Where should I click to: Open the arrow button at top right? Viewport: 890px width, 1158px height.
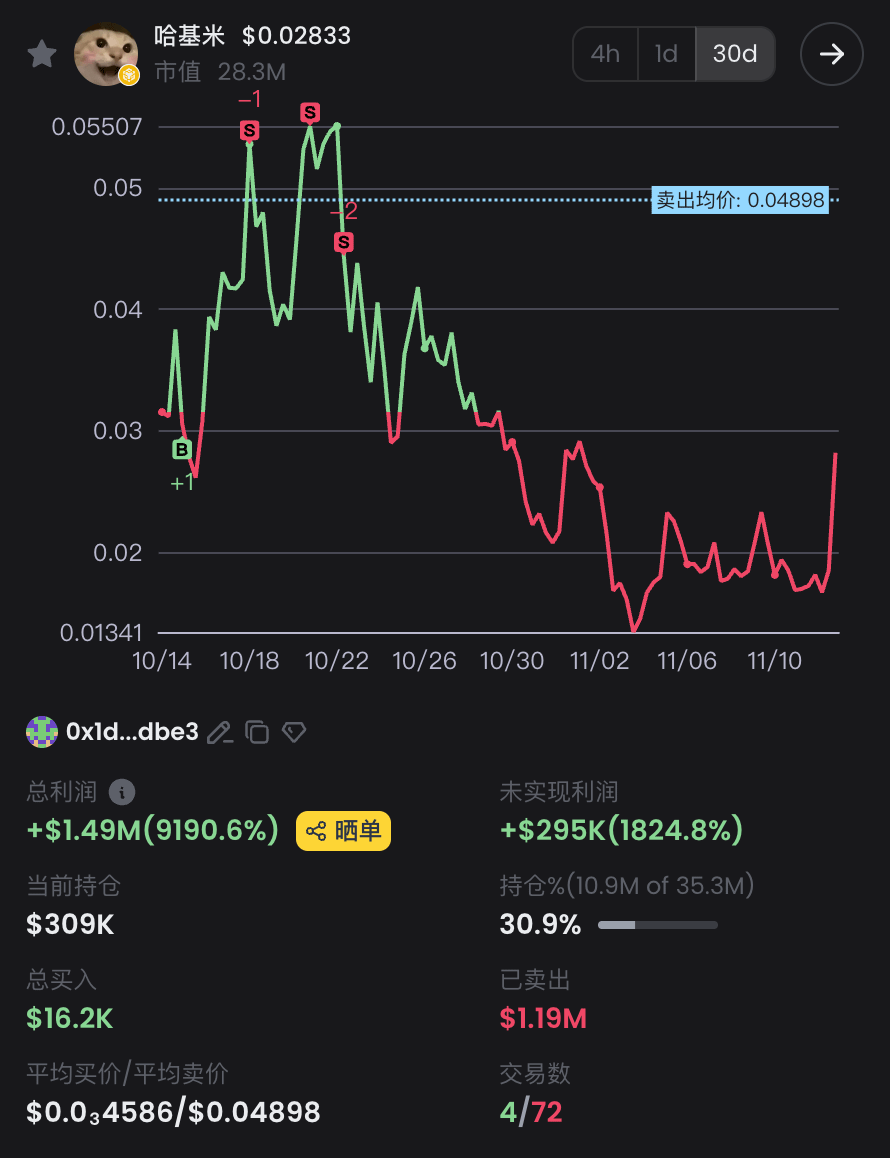point(832,54)
